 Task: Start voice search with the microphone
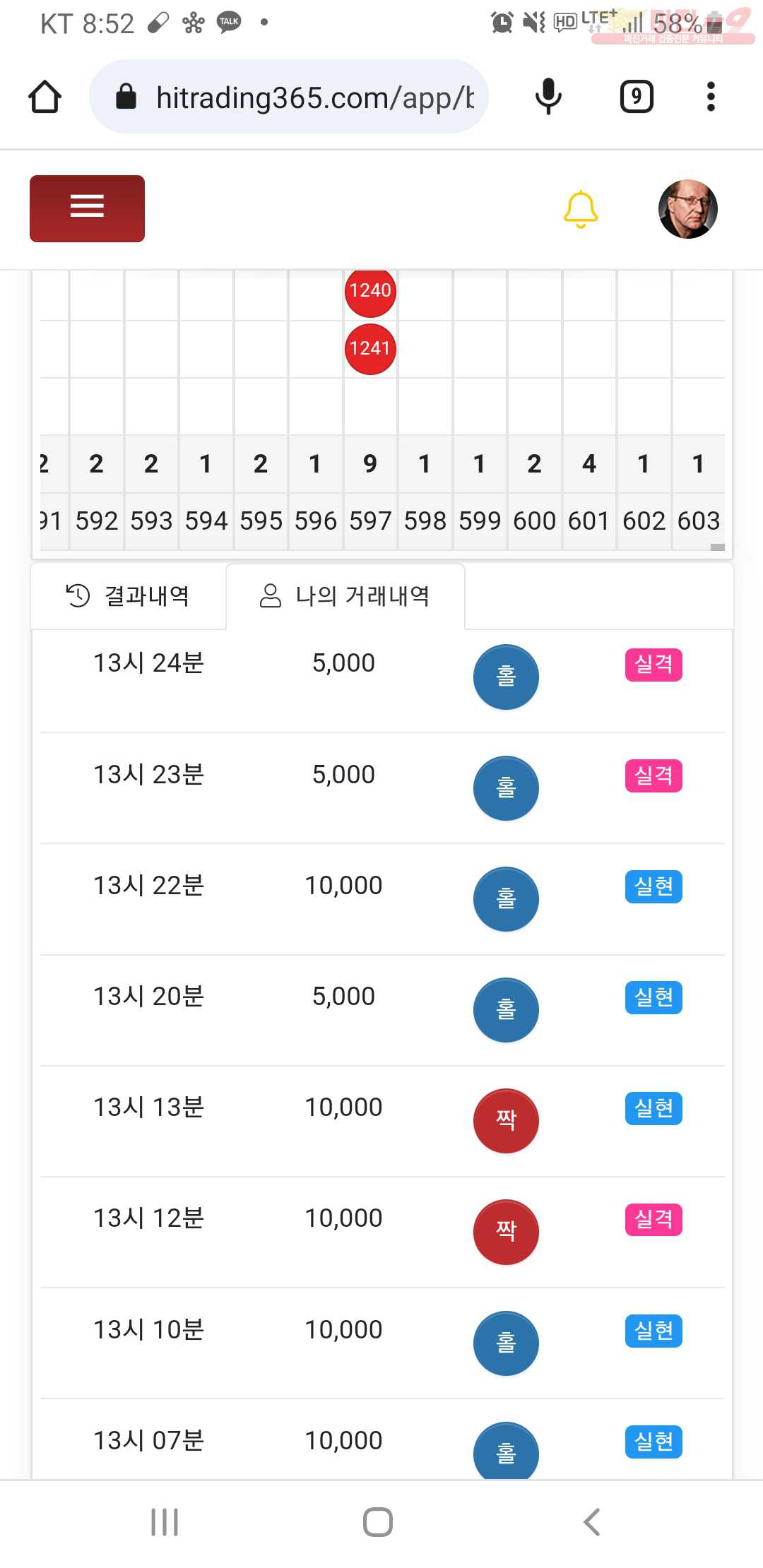tap(548, 97)
